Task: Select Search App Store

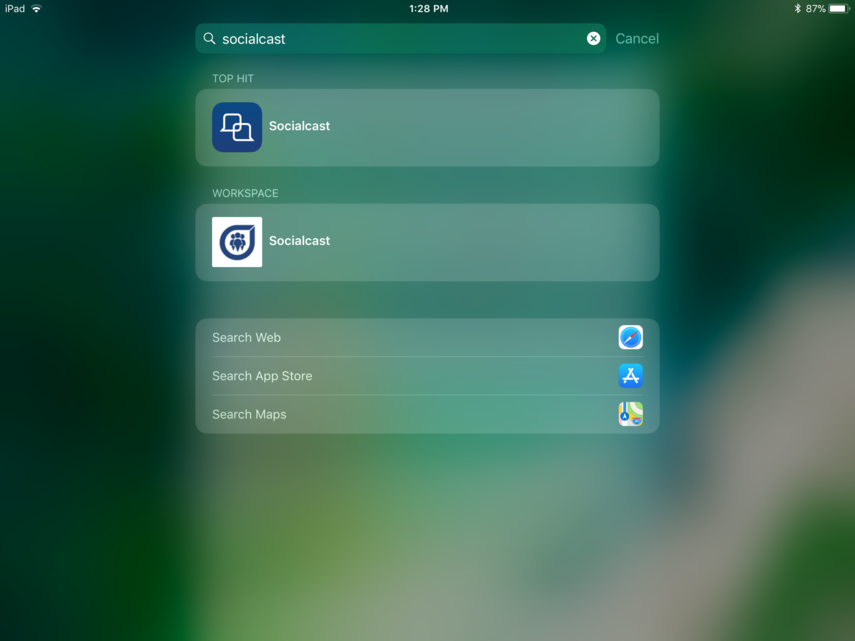Action: point(427,376)
